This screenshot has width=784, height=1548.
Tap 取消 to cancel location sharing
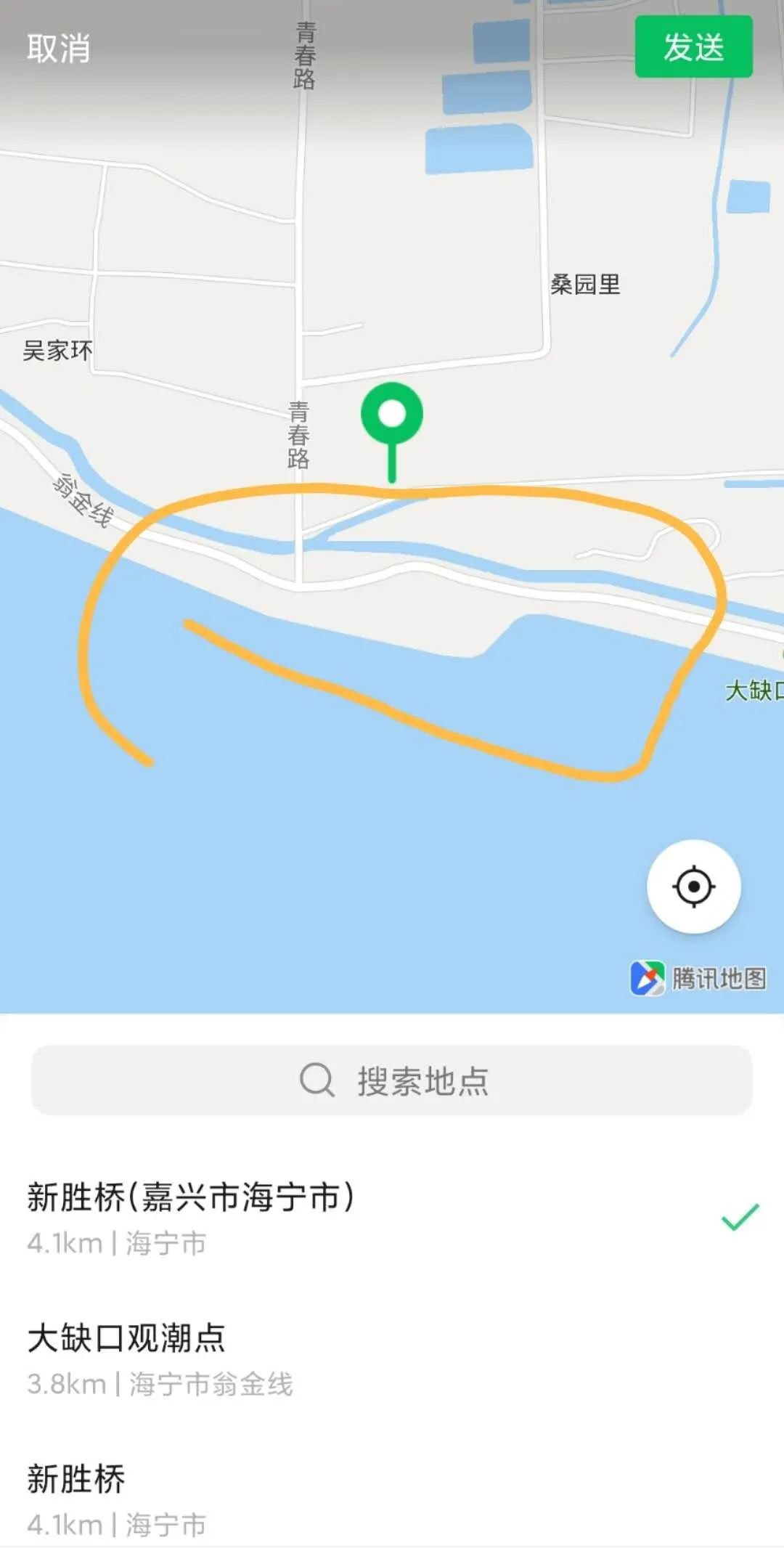coord(58,48)
